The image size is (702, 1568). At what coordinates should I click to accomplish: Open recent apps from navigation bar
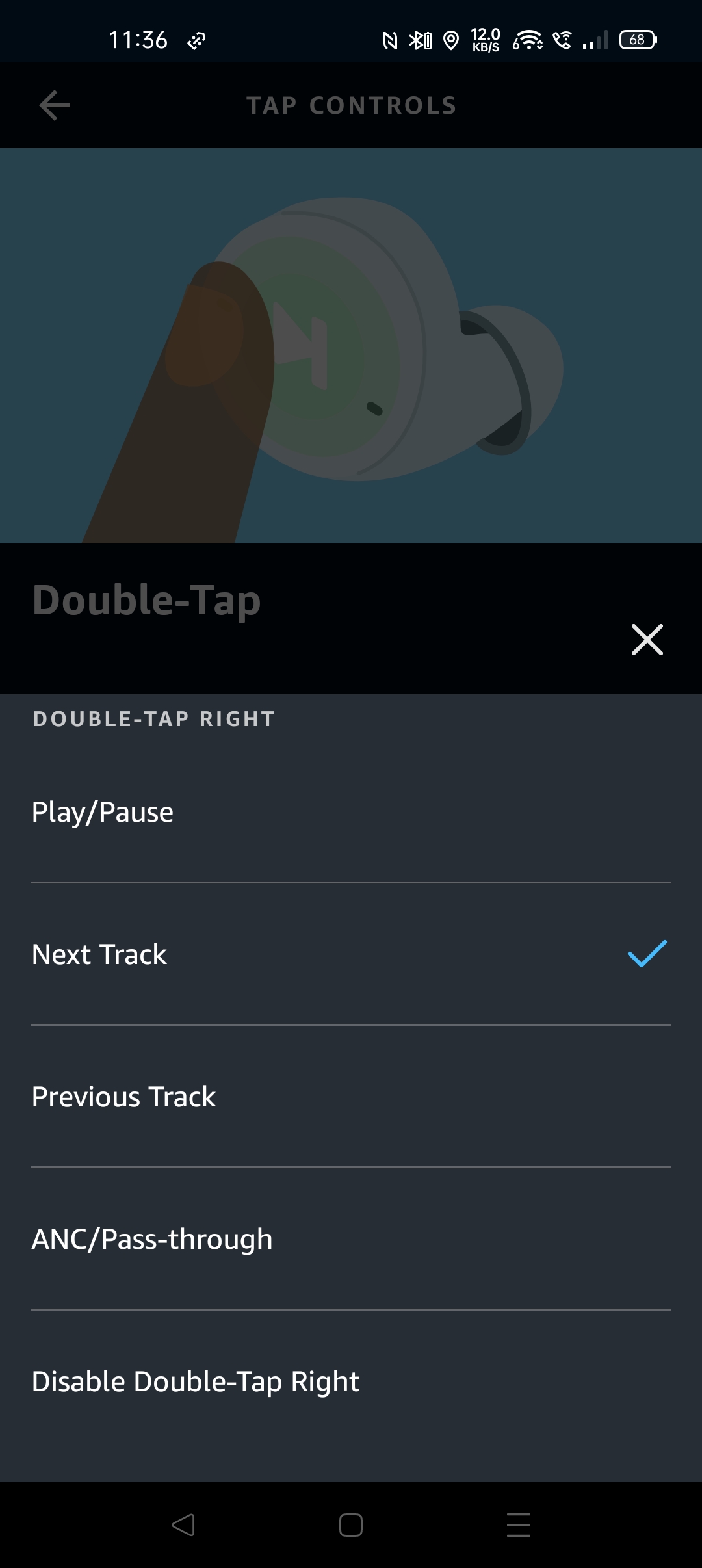coord(519,1525)
